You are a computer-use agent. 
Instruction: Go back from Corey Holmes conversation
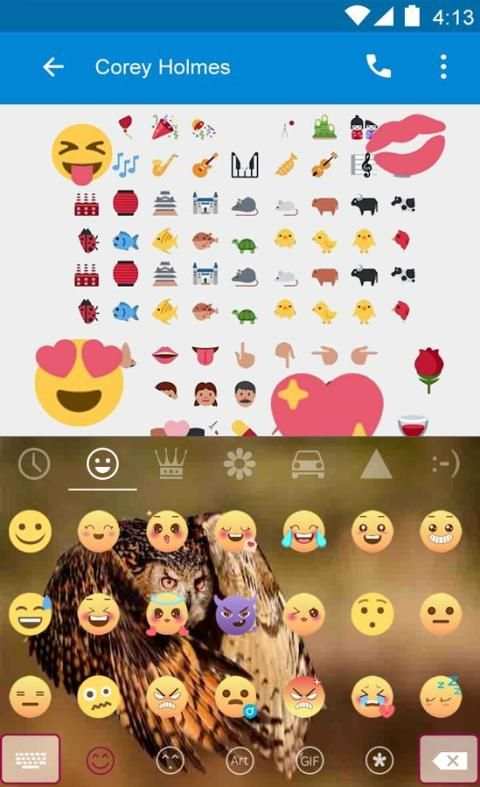point(53,67)
